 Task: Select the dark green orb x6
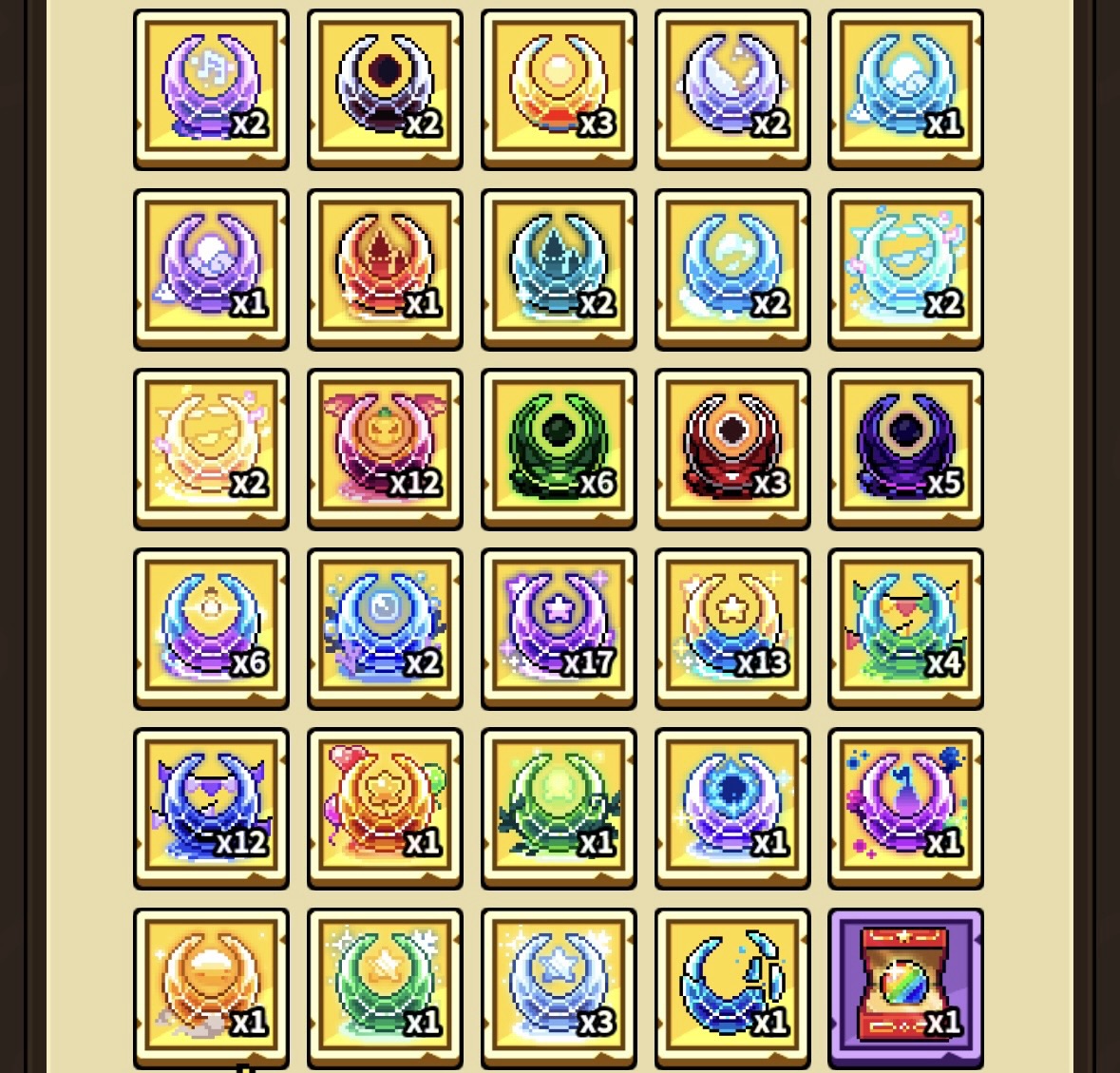point(559,448)
